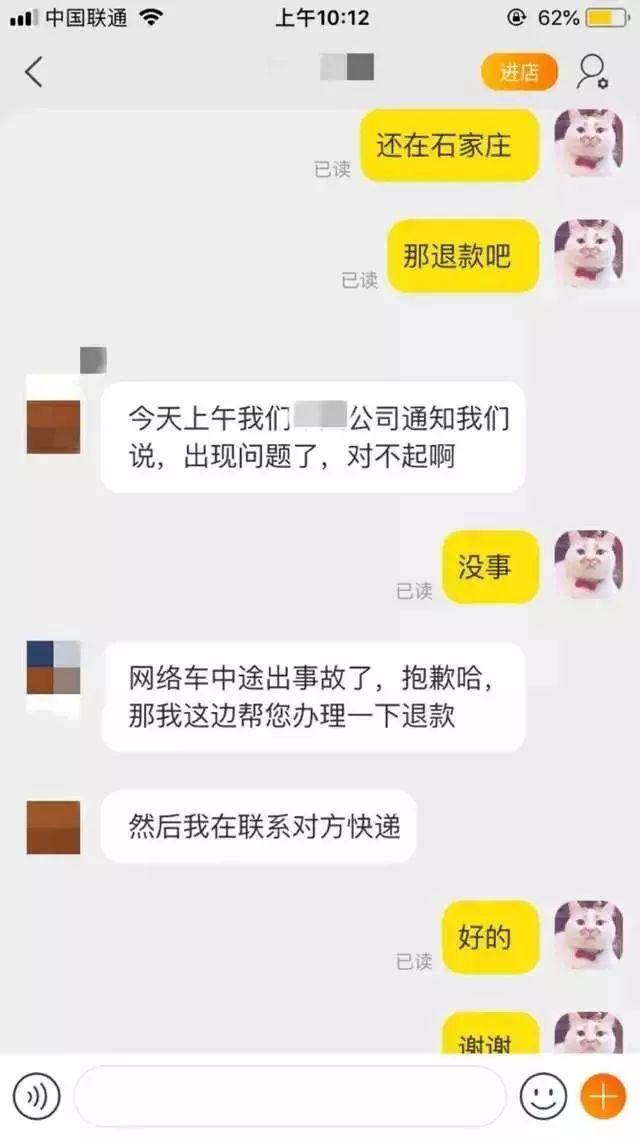640x1139 pixels.
Task: Tap seller avatar beside 网络车中途出事故了 message
Action: click(53, 668)
